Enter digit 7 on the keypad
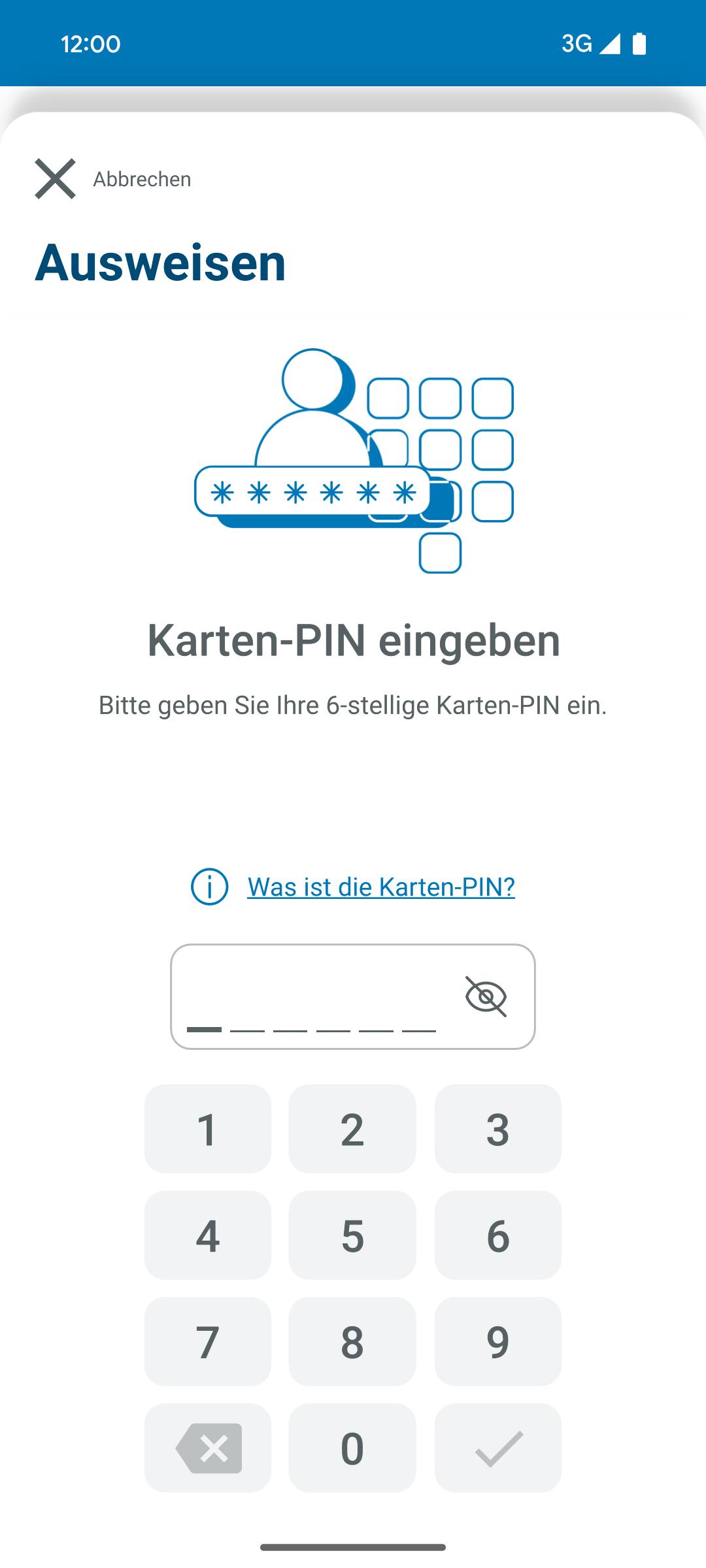Viewport: 706px width, 1568px height. (x=208, y=1341)
